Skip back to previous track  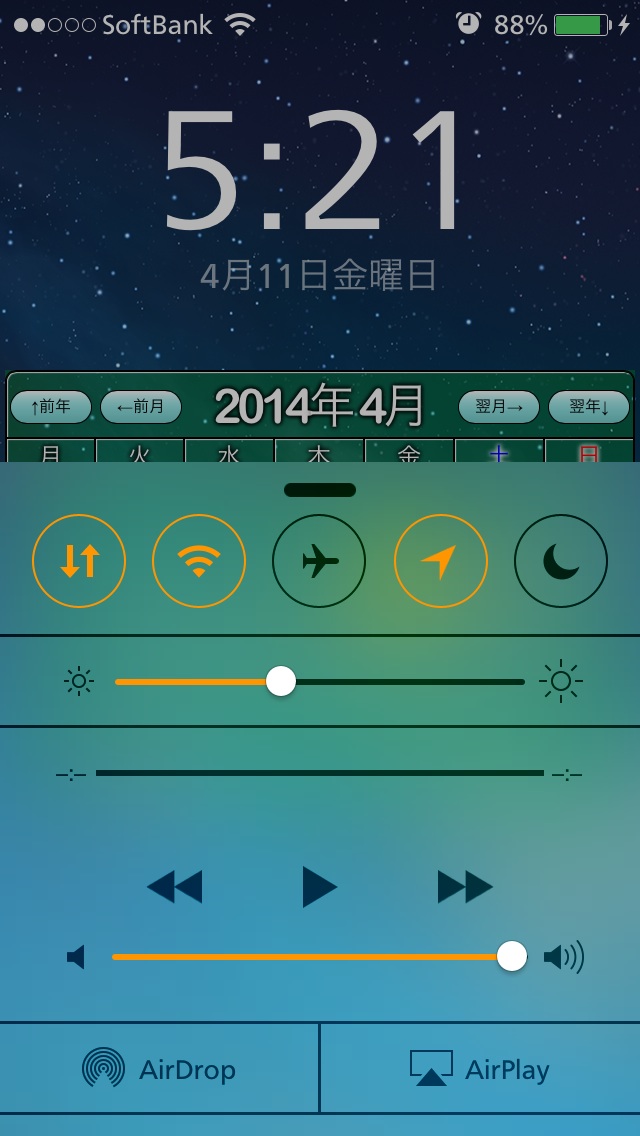click(174, 887)
